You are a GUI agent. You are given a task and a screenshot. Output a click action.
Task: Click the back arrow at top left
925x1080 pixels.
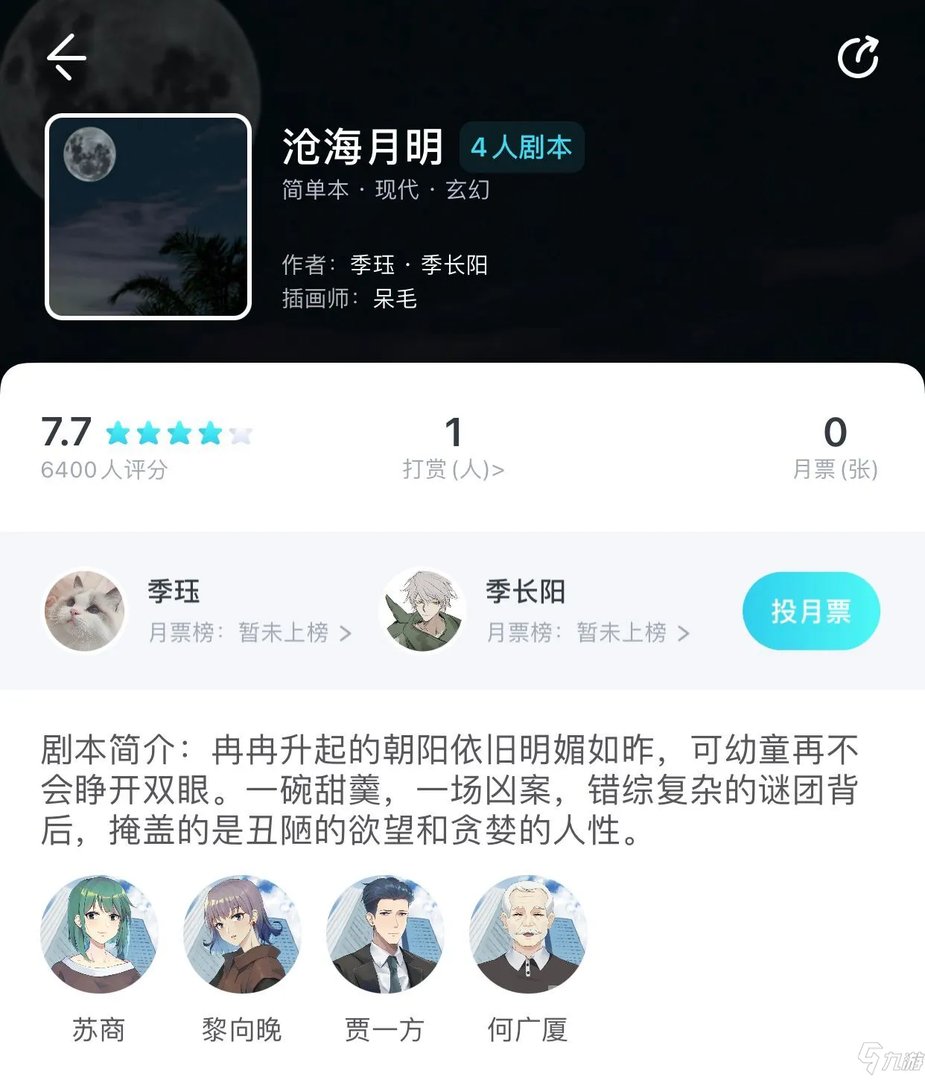point(65,57)
